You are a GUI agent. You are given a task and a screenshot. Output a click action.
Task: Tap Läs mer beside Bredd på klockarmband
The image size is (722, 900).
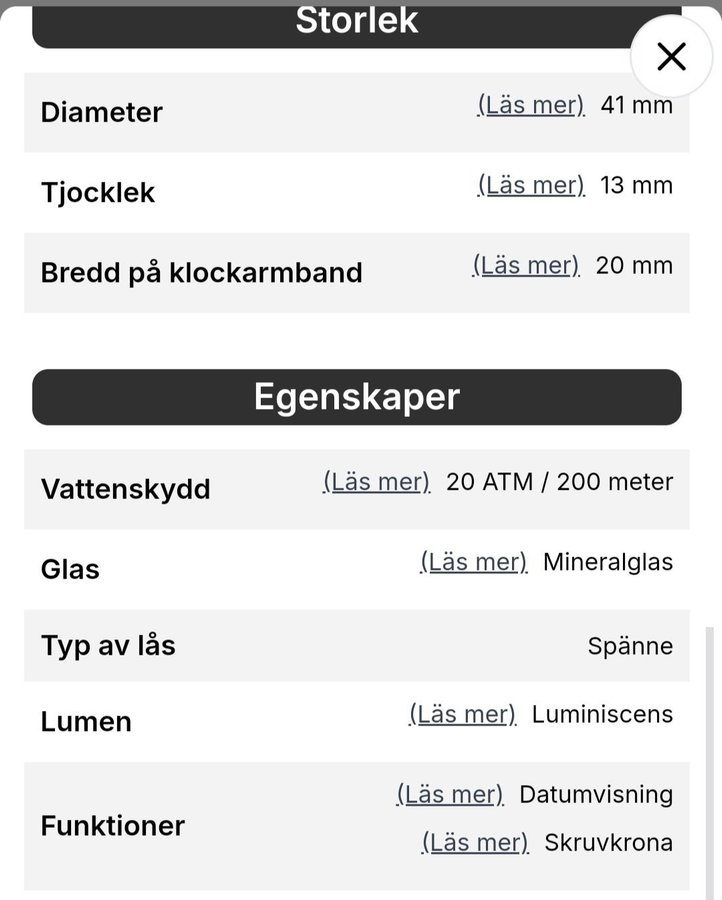click(x=526, y=265)
